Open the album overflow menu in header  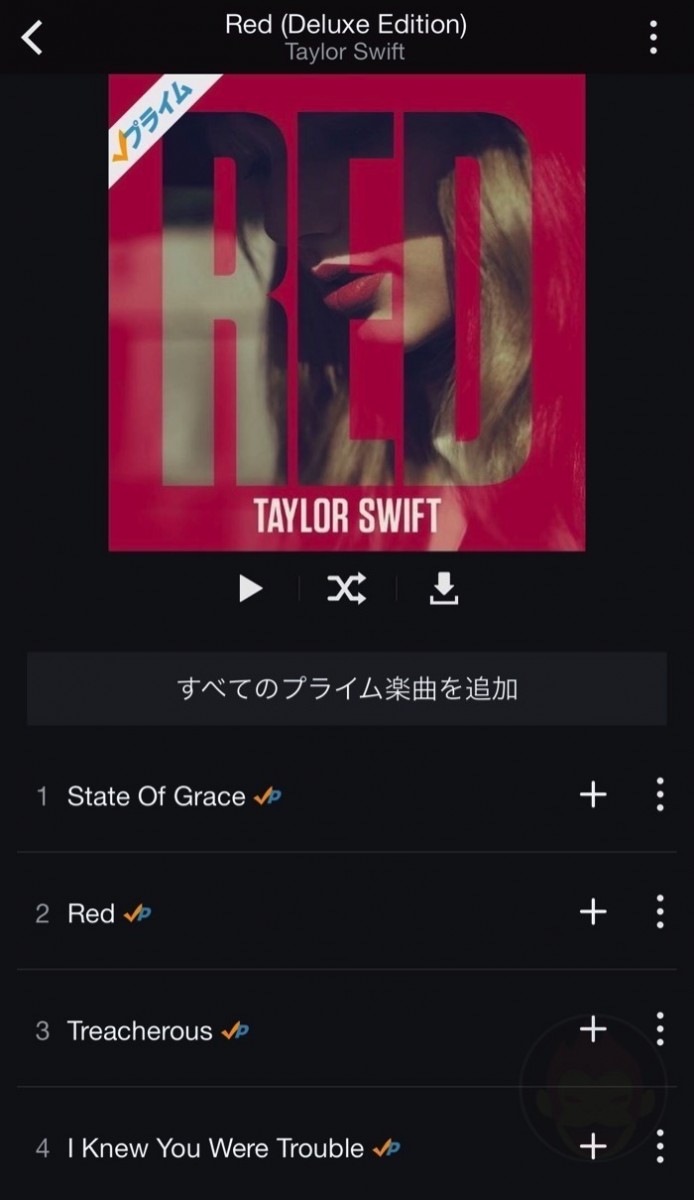(653, 38)
